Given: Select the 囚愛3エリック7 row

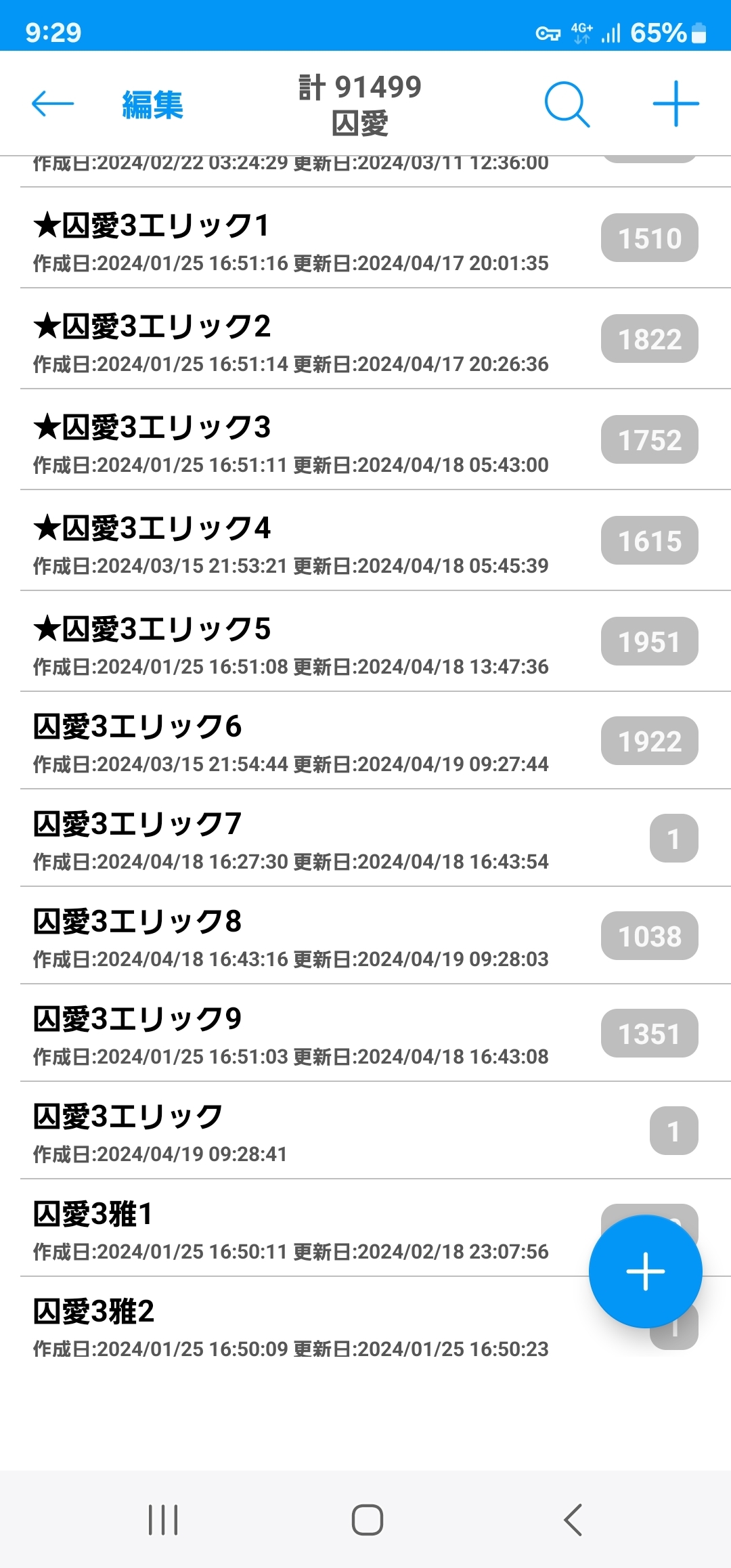Looking at the screenshot, I should [291, 839].
